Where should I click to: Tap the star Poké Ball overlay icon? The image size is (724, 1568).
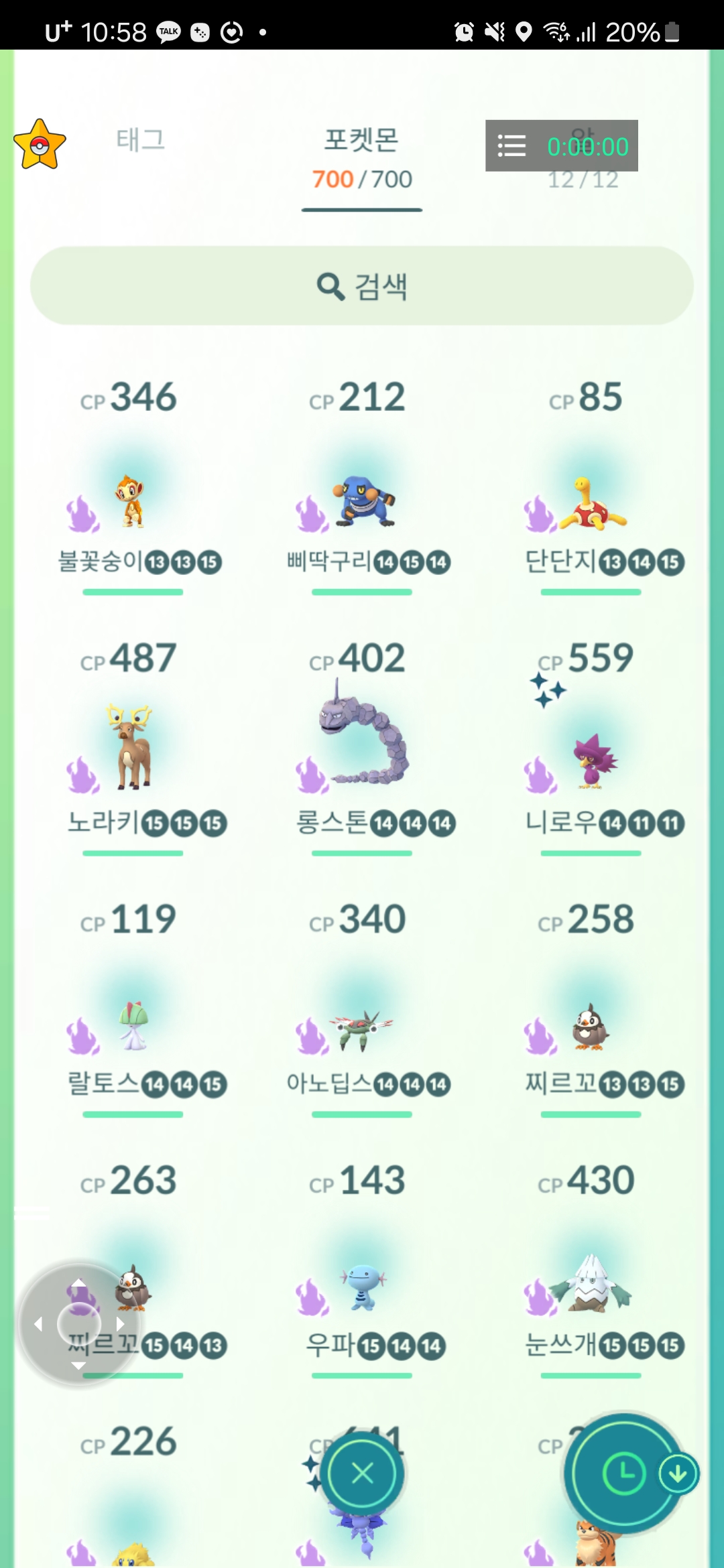40,145
